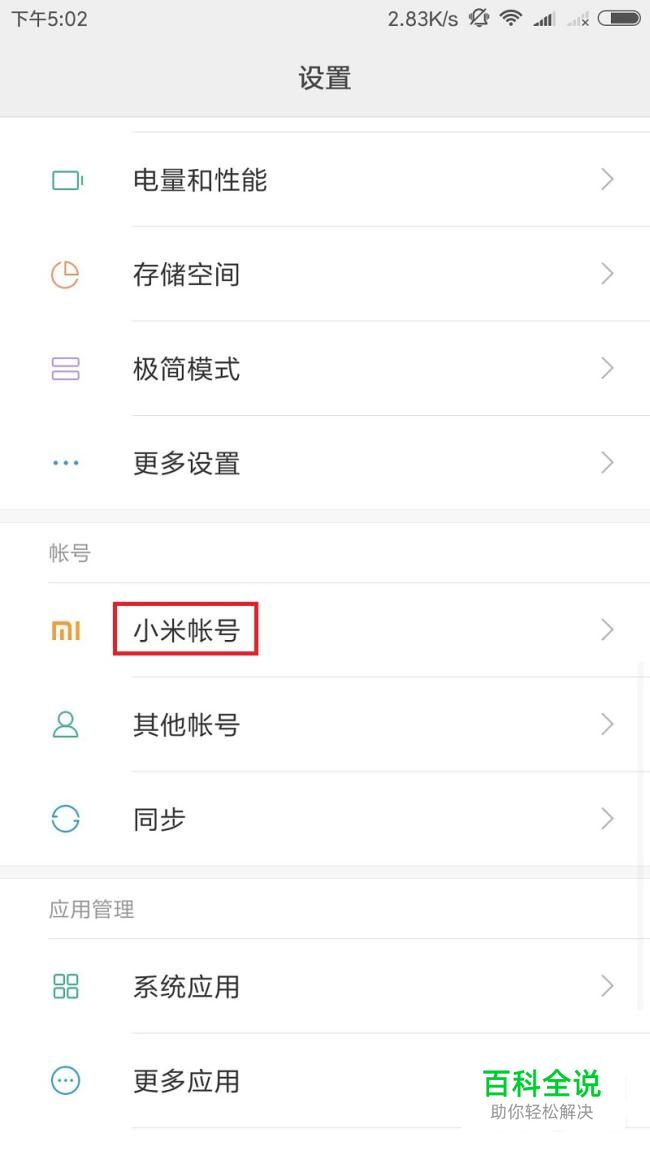The image size is (650, 1155).
Task: Open 电量和性能 settings
Action: pyautogui.click(x=200, y=180)
